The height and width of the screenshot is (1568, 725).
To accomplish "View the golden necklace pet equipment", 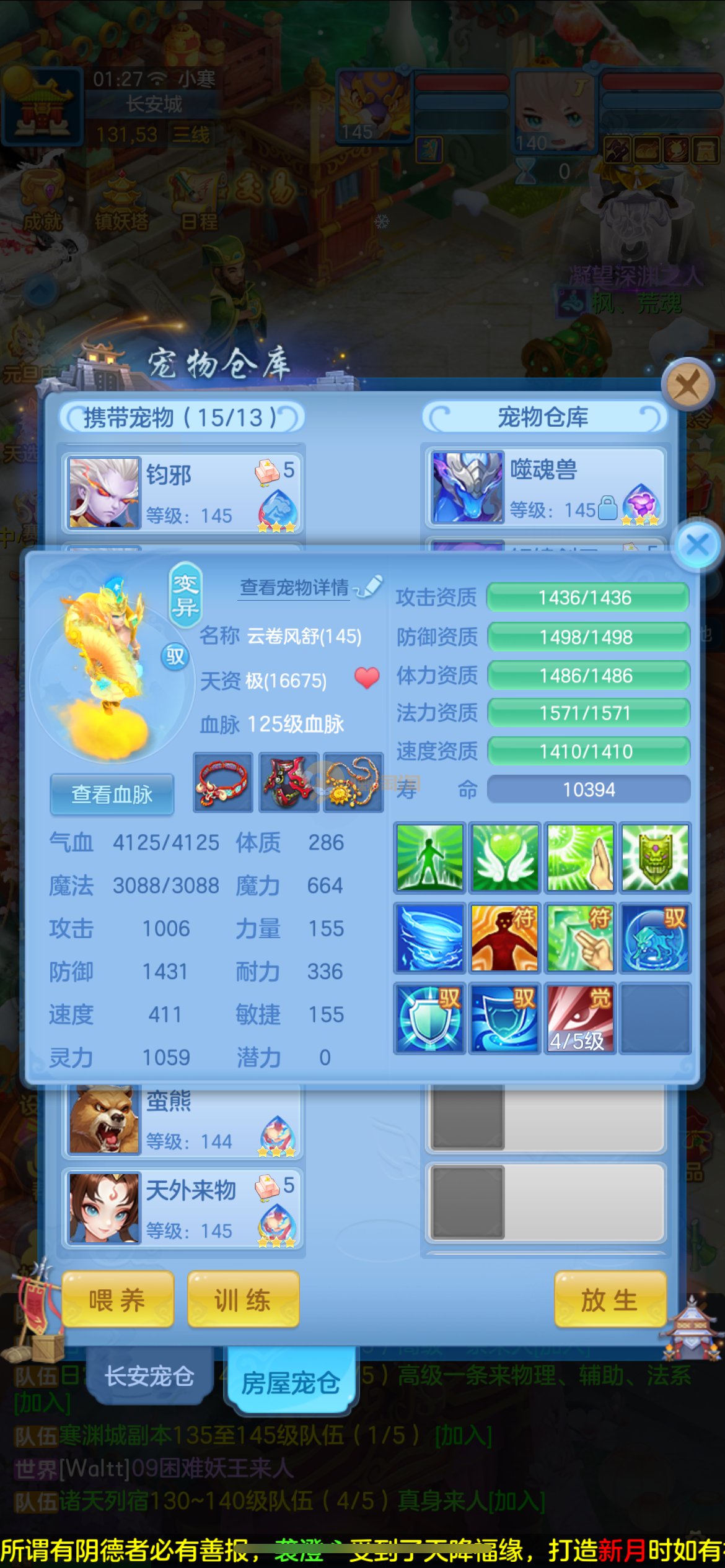I will point(353,783).
